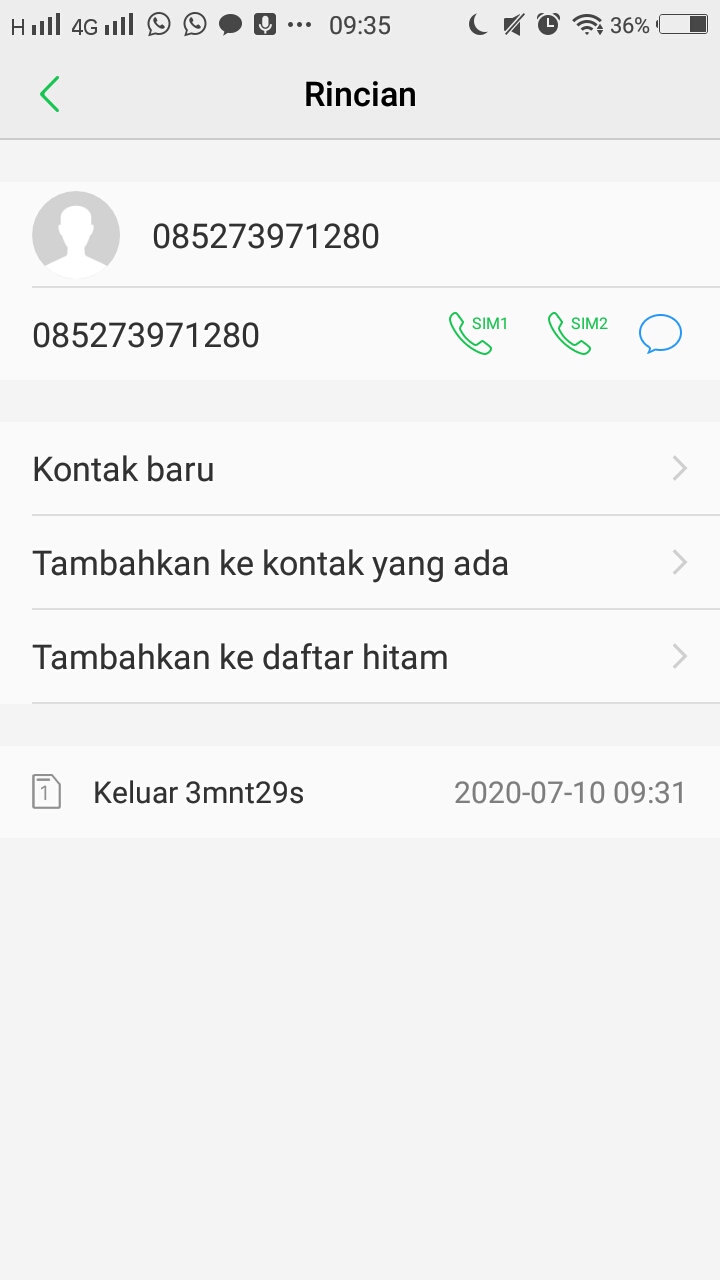Call the number using SIM2

click(x=577, y=334)
